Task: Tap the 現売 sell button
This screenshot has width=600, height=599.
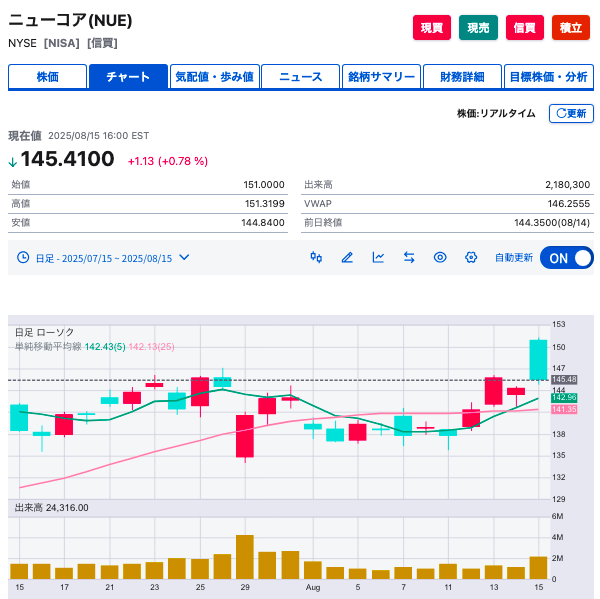Action: [x=478, y=28]
